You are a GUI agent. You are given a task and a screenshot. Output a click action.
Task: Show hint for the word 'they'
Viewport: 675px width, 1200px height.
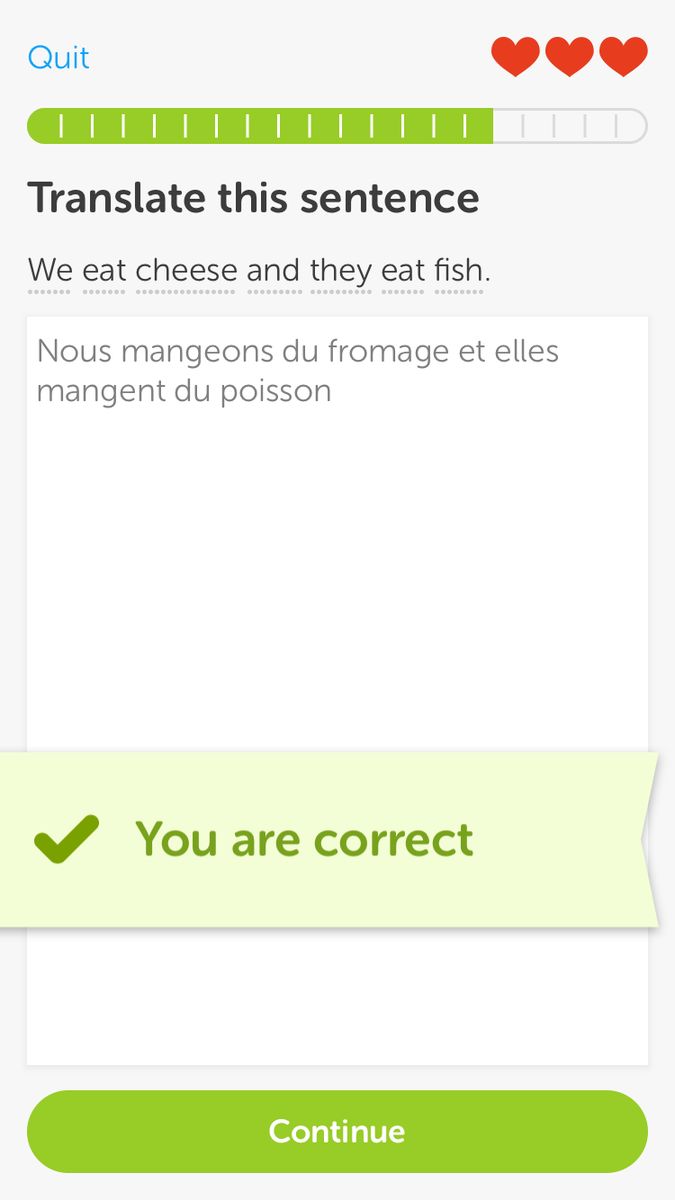click(x=340, y=271)
